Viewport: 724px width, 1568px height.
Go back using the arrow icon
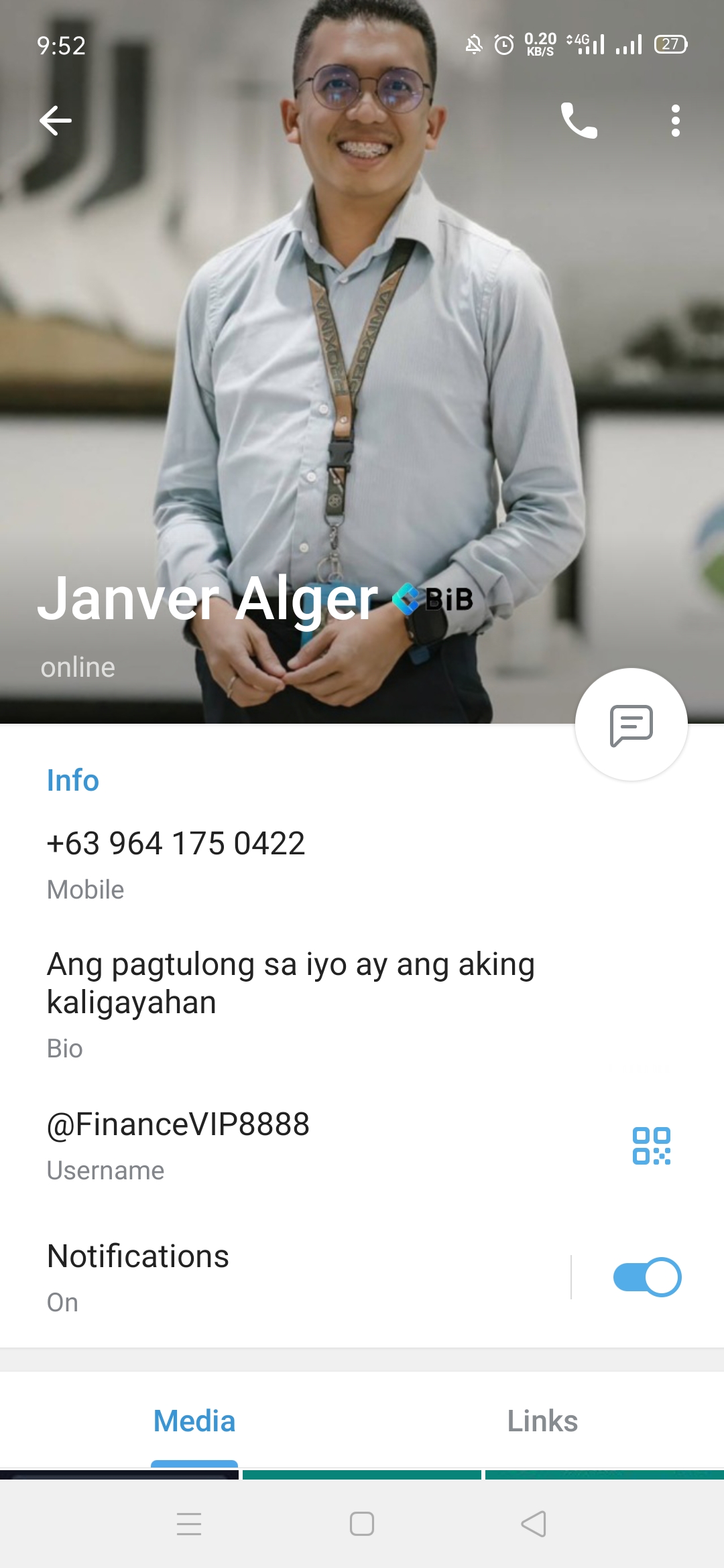tap(55, 121)
